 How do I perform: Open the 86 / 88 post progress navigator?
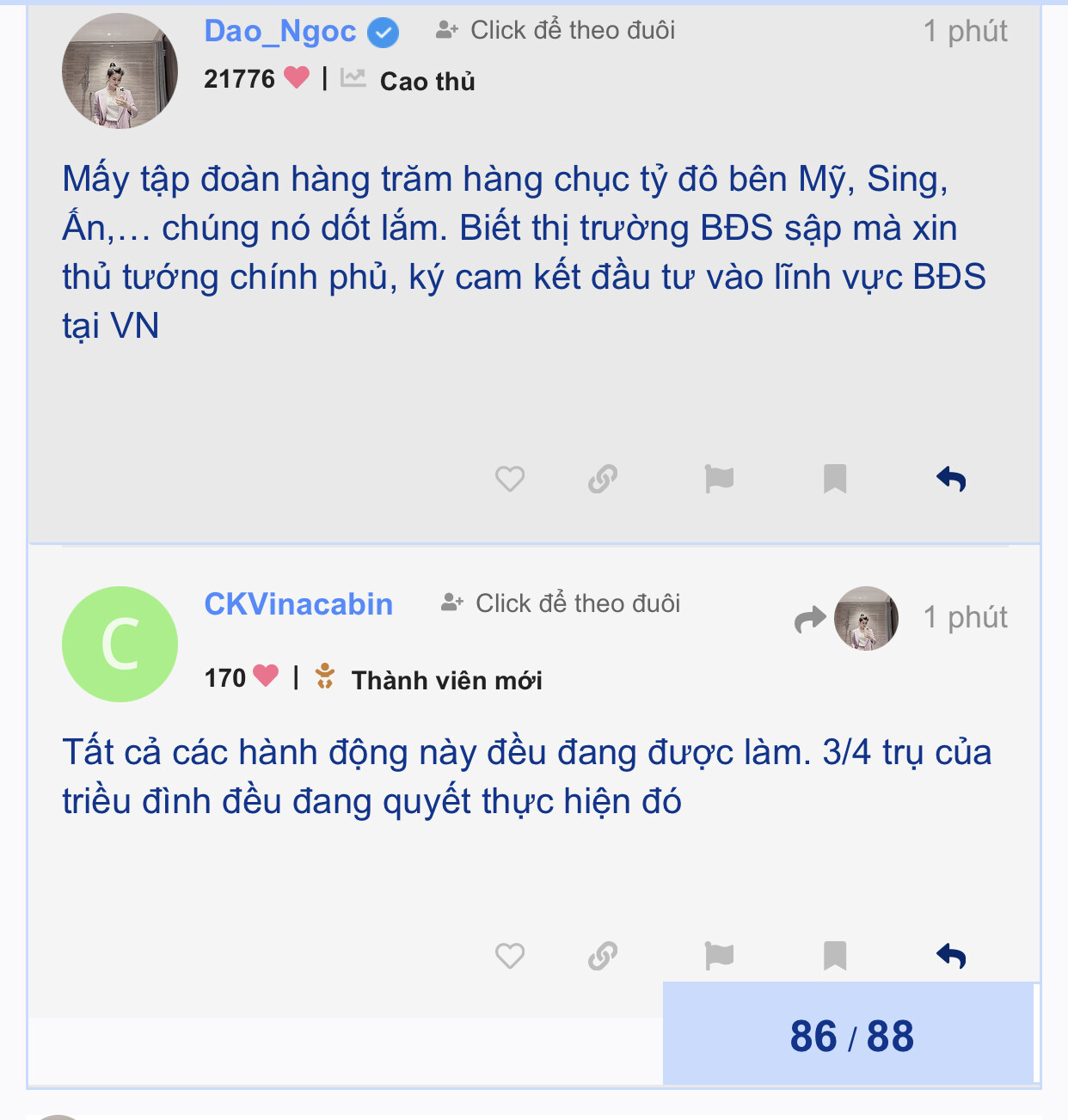pyautogui.click(x=850, y=1036)
